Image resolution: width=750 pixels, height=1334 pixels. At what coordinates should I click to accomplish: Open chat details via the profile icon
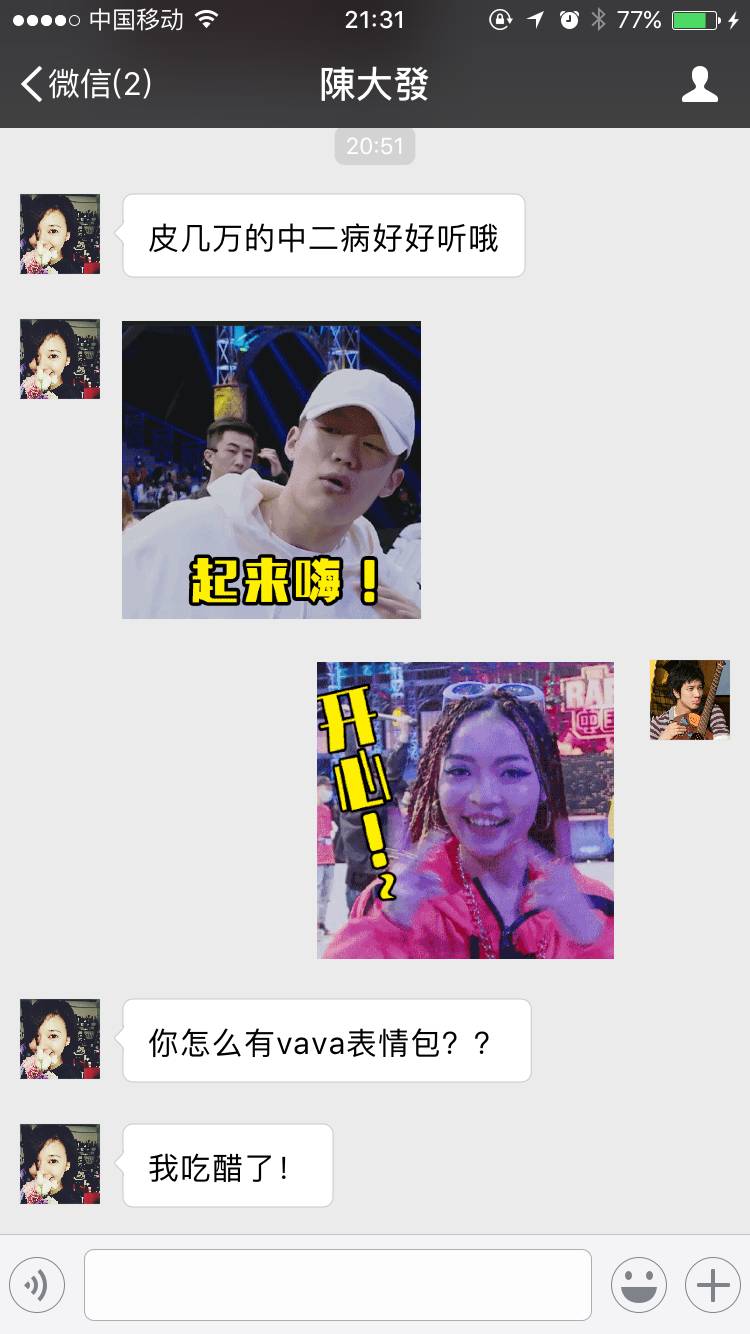click(x=699, y=84)
